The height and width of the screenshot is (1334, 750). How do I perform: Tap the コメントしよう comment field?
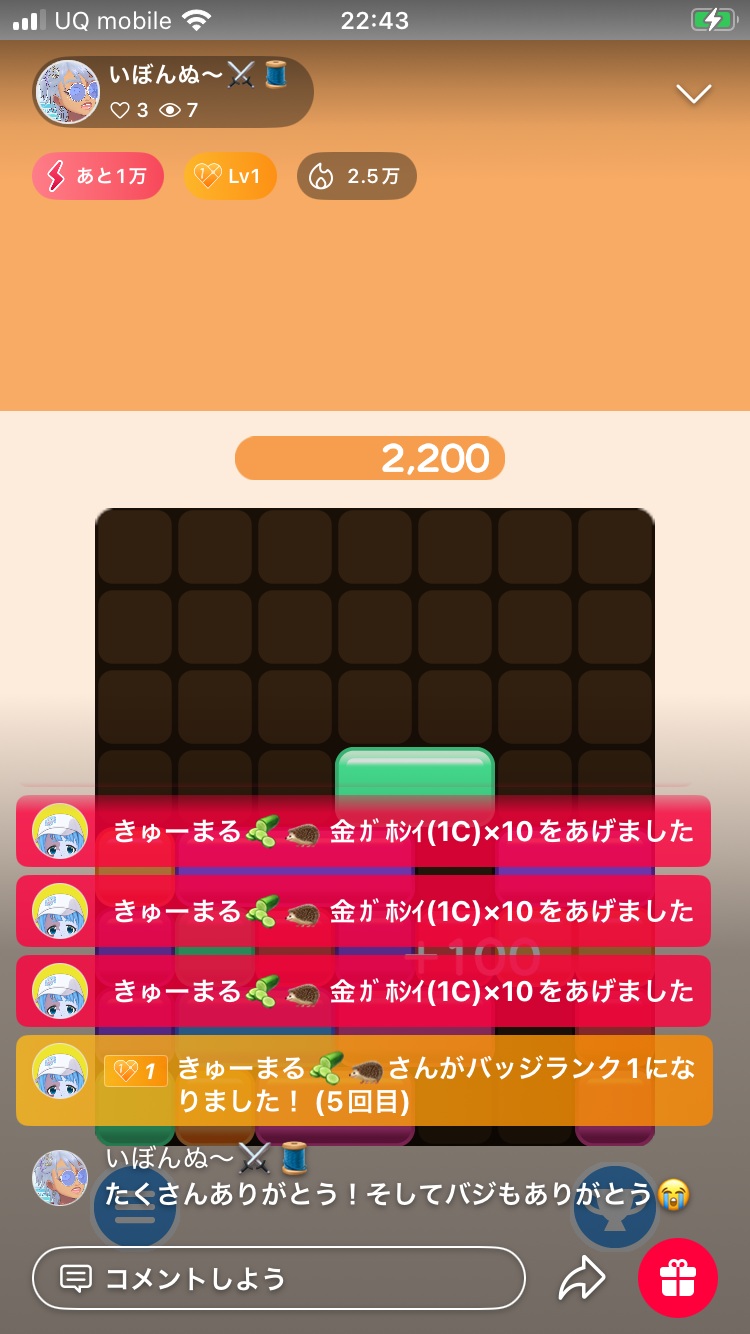point(278,1278)
